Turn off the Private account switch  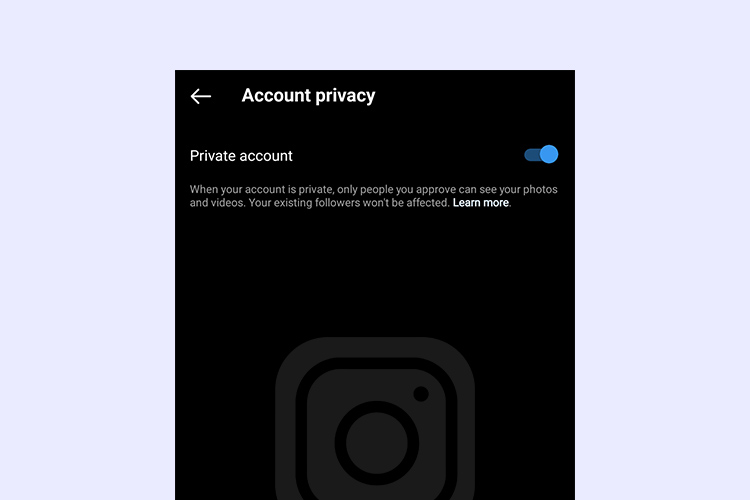click(541, 155)
